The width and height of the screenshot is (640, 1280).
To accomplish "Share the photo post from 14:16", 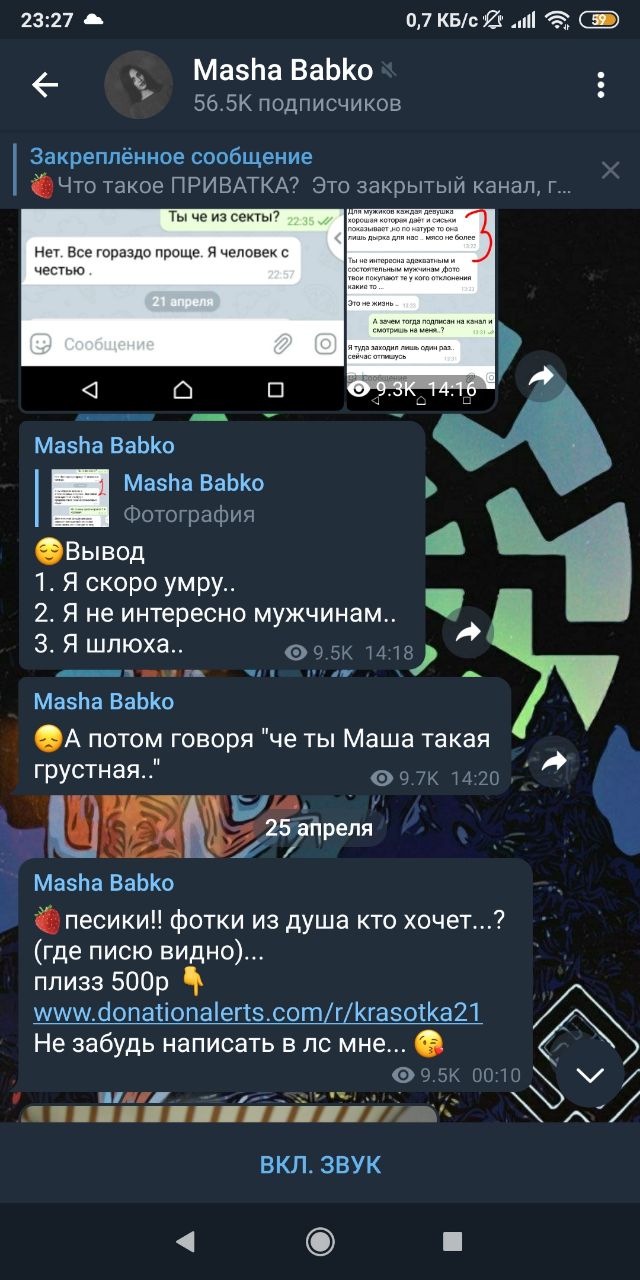I will 541,376.
